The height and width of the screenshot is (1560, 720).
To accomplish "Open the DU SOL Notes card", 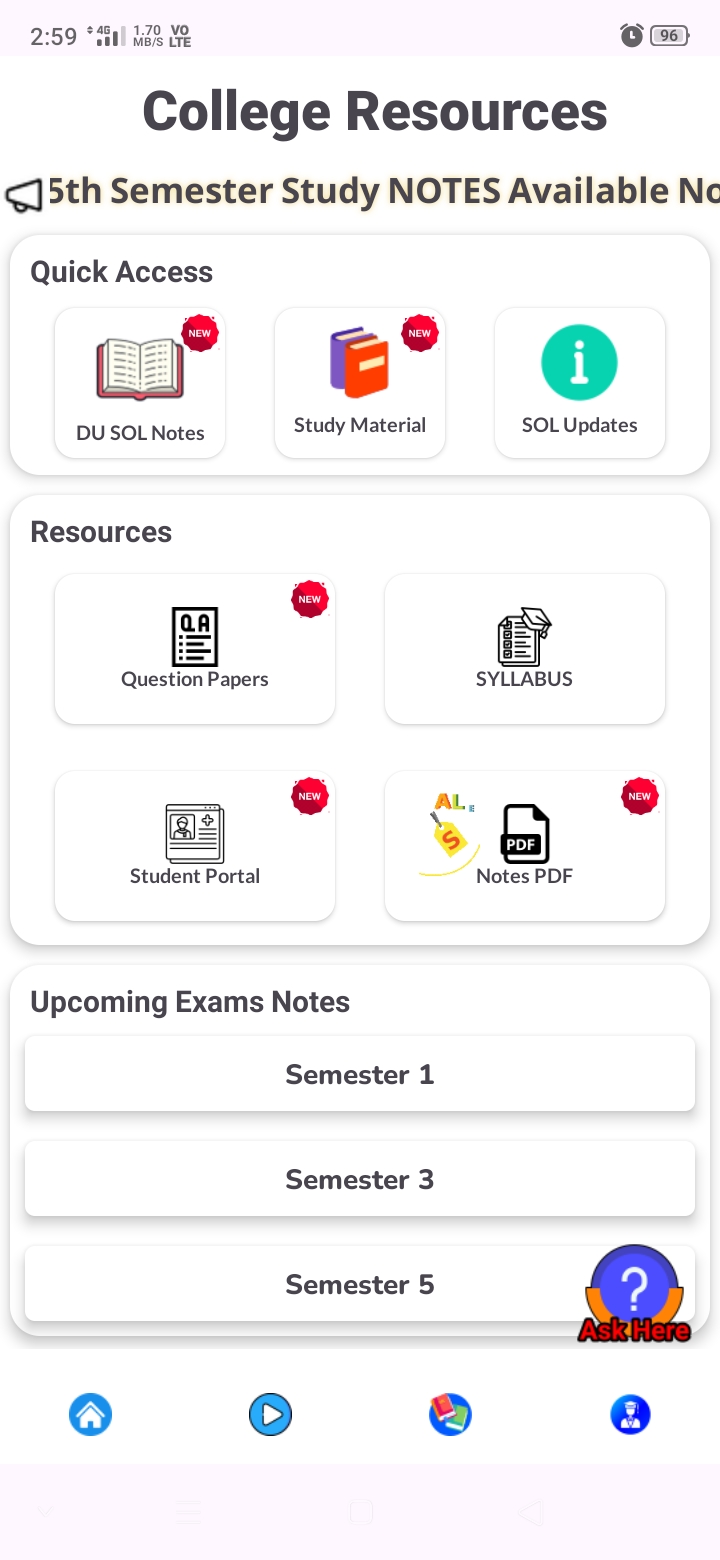I will coord(140,384).
